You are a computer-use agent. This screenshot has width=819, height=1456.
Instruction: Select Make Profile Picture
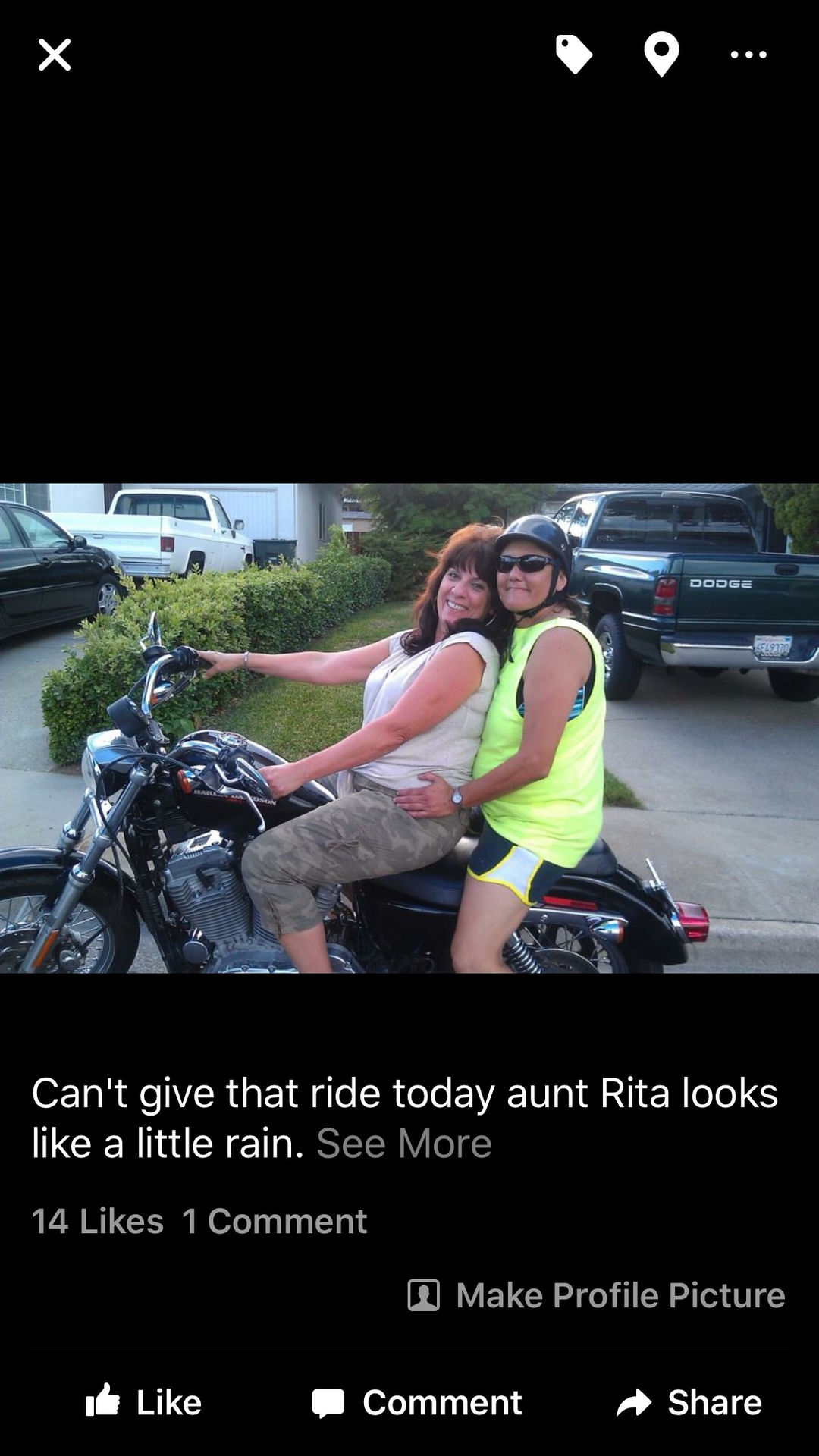pyautogui.click(x=596, y=1295)
